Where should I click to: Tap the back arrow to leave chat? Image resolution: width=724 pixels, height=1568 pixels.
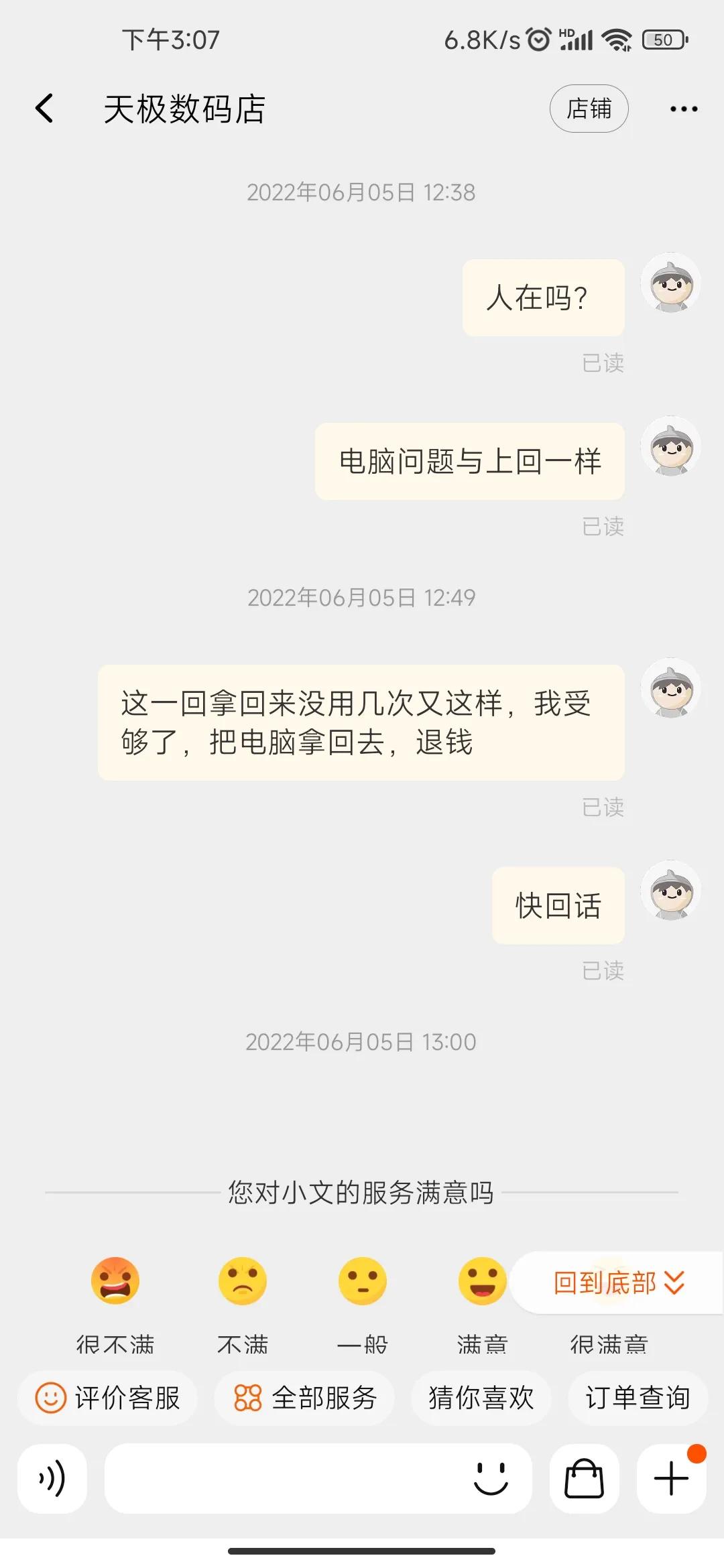click(x=44, y=107)
